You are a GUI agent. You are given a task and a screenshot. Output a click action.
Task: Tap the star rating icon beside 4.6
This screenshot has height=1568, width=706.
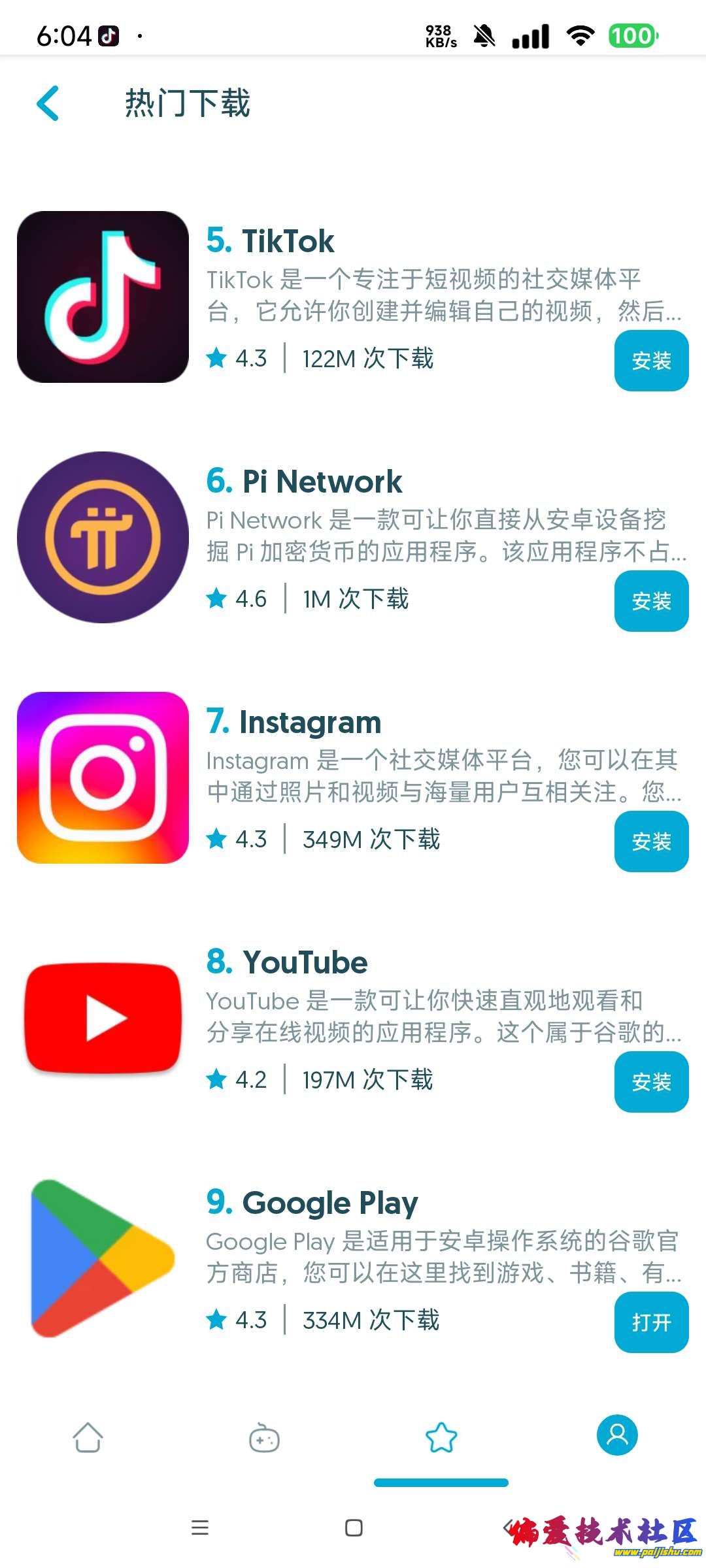(x=216, y=598)
